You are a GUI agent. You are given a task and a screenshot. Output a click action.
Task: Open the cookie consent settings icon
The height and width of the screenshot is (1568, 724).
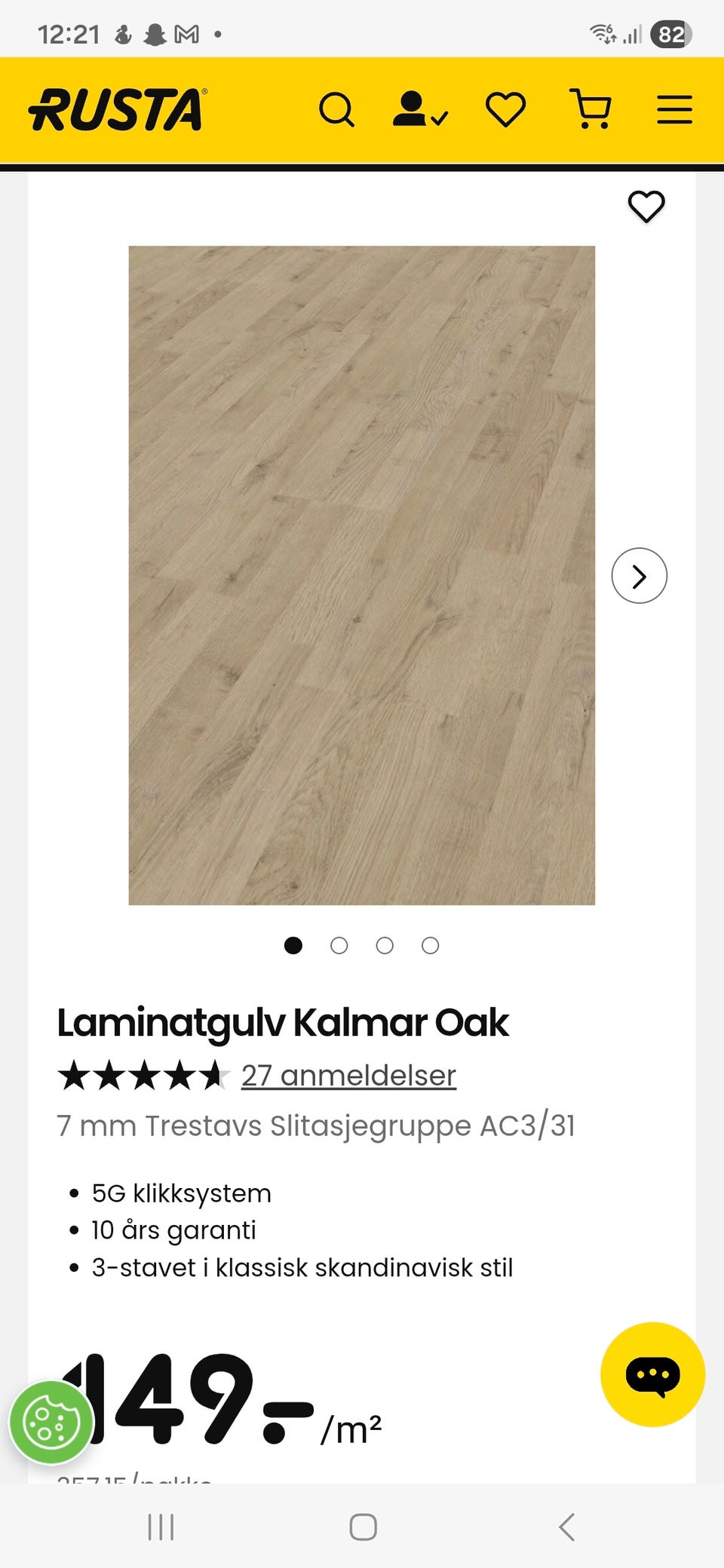[50, 1424]
